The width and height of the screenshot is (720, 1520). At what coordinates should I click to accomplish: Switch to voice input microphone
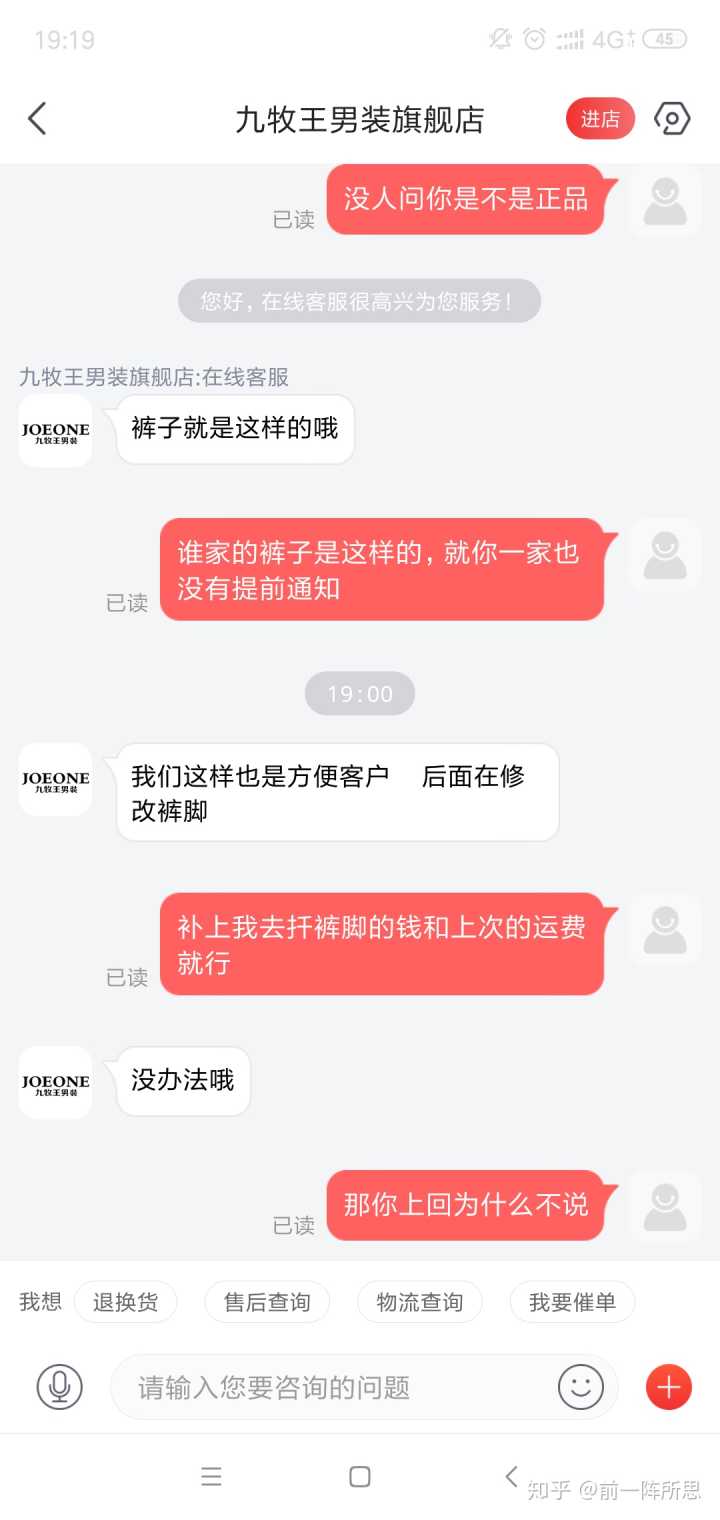[60, 1387]
